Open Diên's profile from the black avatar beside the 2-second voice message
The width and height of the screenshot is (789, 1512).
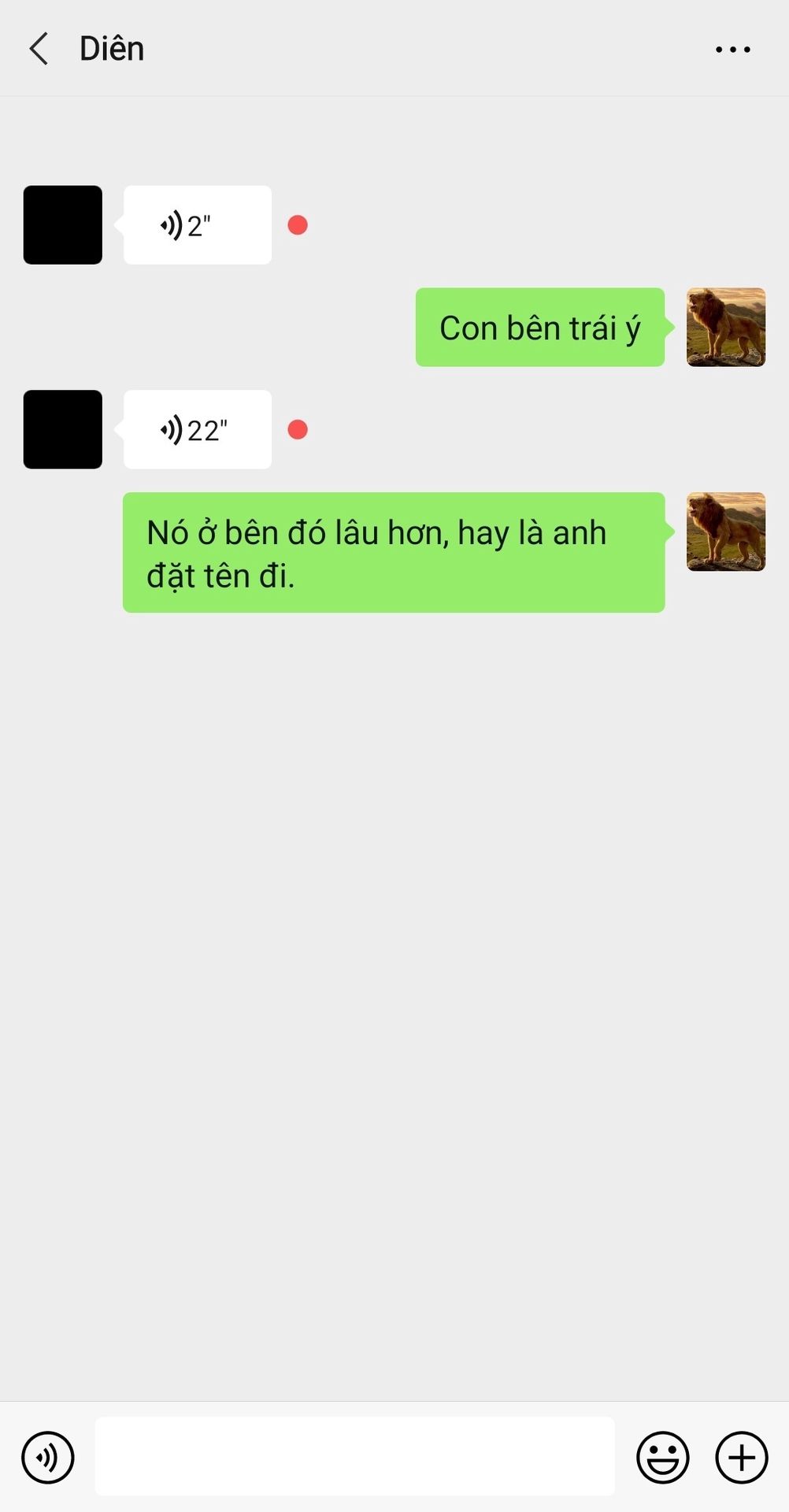coord(63,225)
